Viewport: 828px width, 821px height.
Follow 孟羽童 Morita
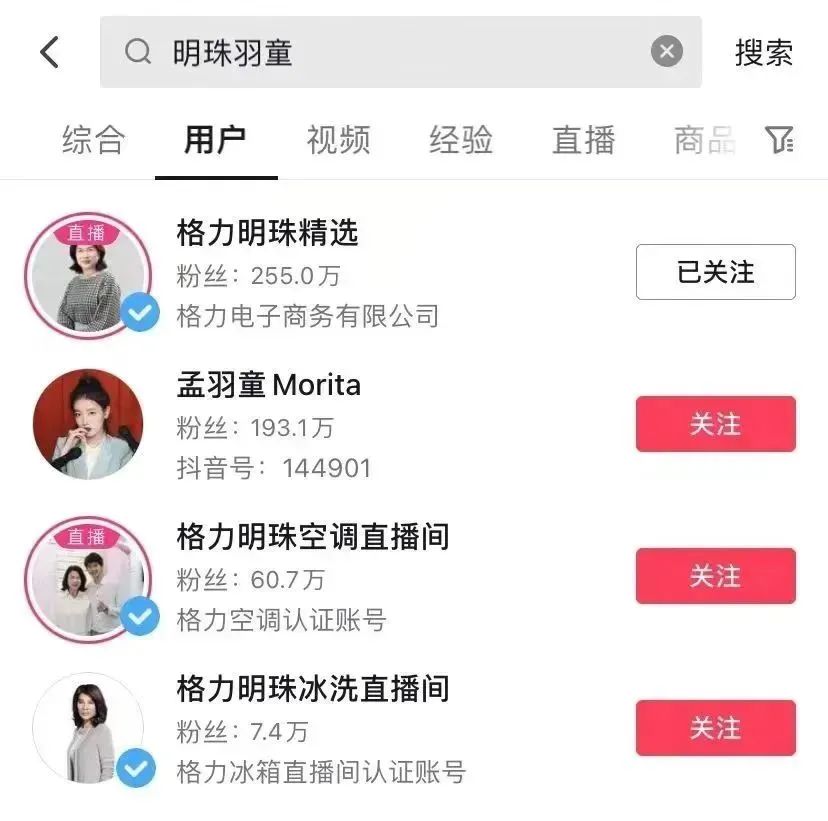coord(715,424)
